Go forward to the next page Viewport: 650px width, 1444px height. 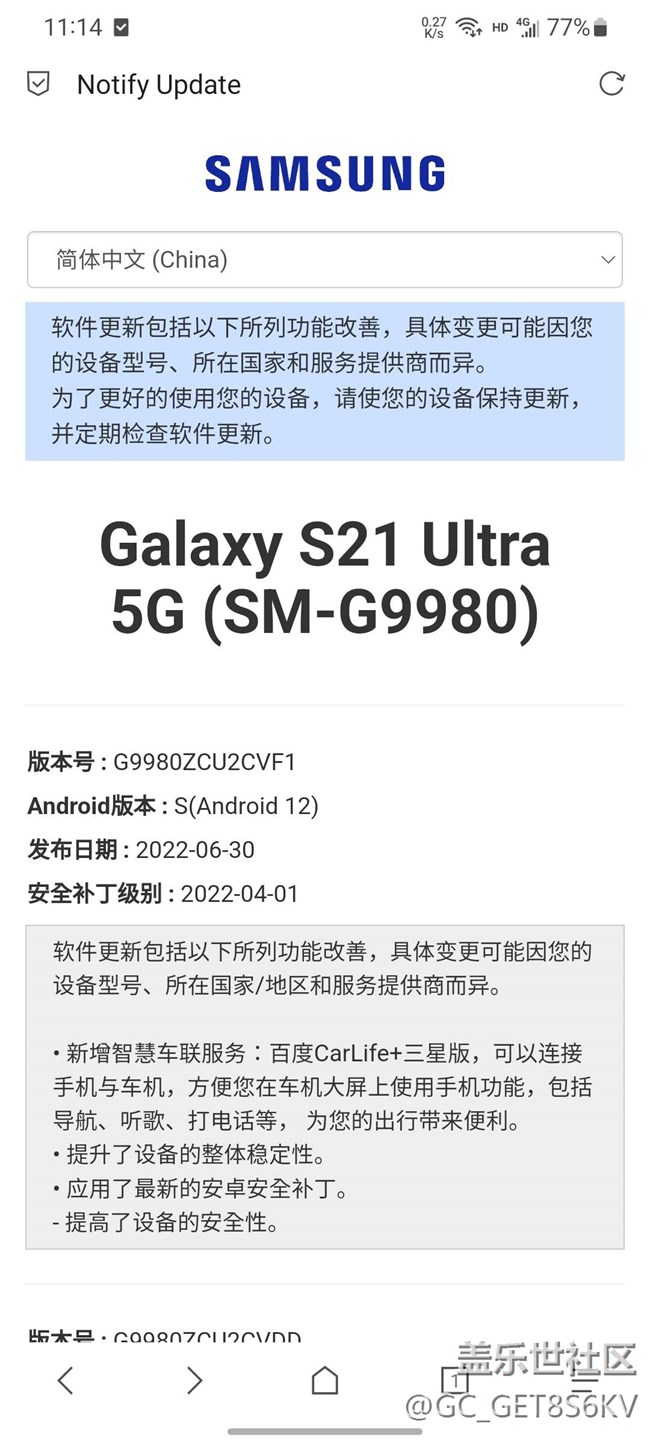click(x=194, y=1381)
